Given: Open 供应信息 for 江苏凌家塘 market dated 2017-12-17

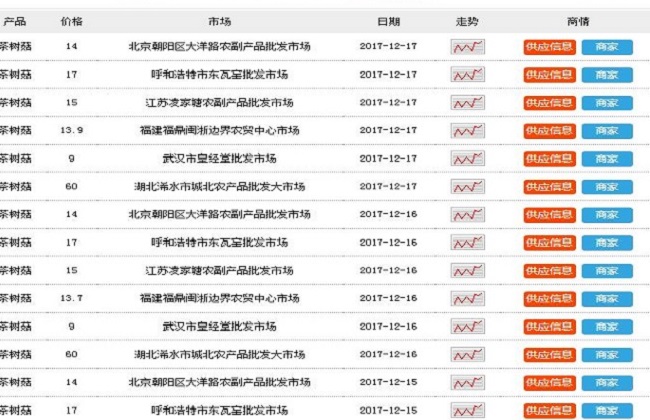Looking at the screenshot, I should click(549, 103).
